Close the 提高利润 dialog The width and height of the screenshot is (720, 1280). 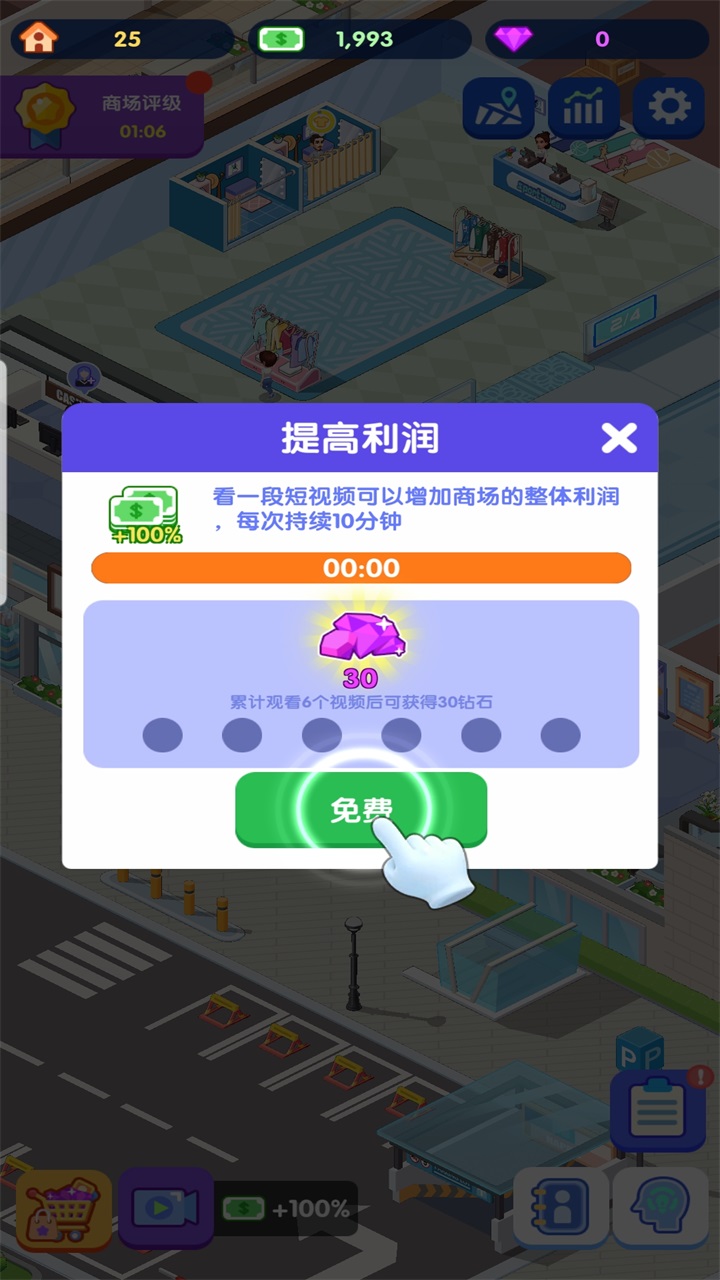[x=619, y=438]
